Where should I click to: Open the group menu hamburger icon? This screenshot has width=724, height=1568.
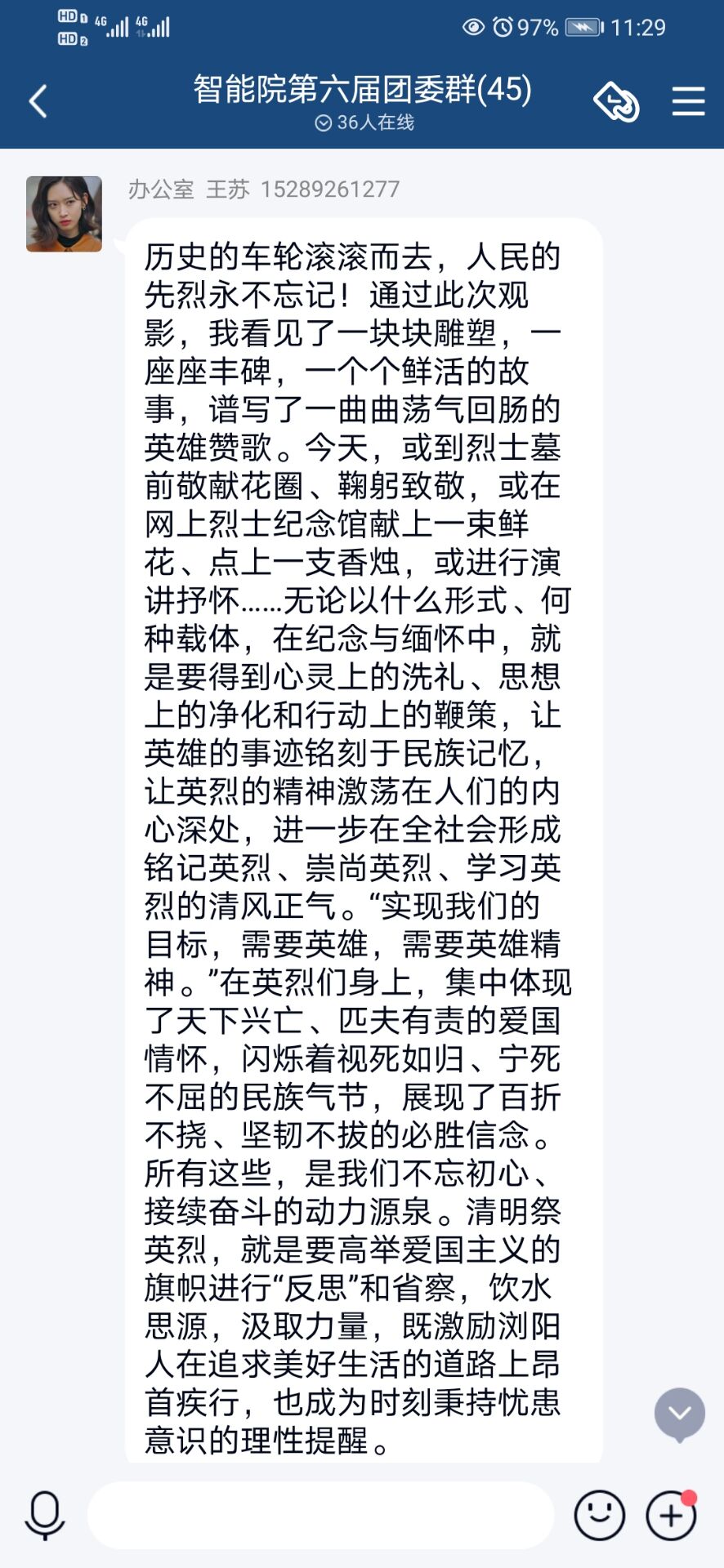(x=688, y=102)
